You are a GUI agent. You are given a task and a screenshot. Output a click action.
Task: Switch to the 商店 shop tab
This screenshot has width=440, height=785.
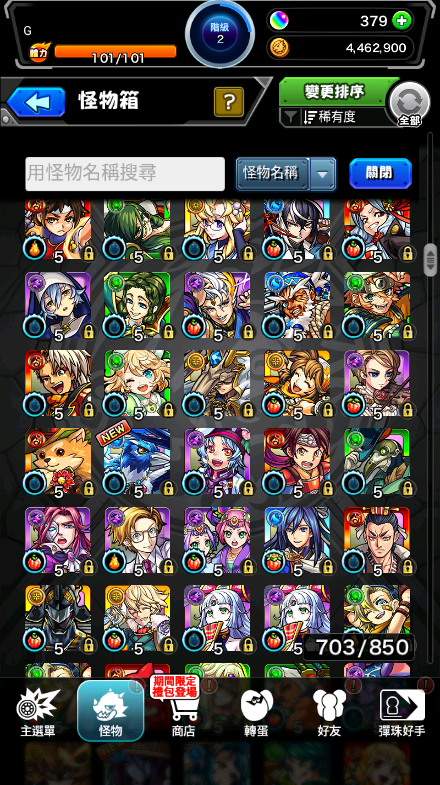183,713
